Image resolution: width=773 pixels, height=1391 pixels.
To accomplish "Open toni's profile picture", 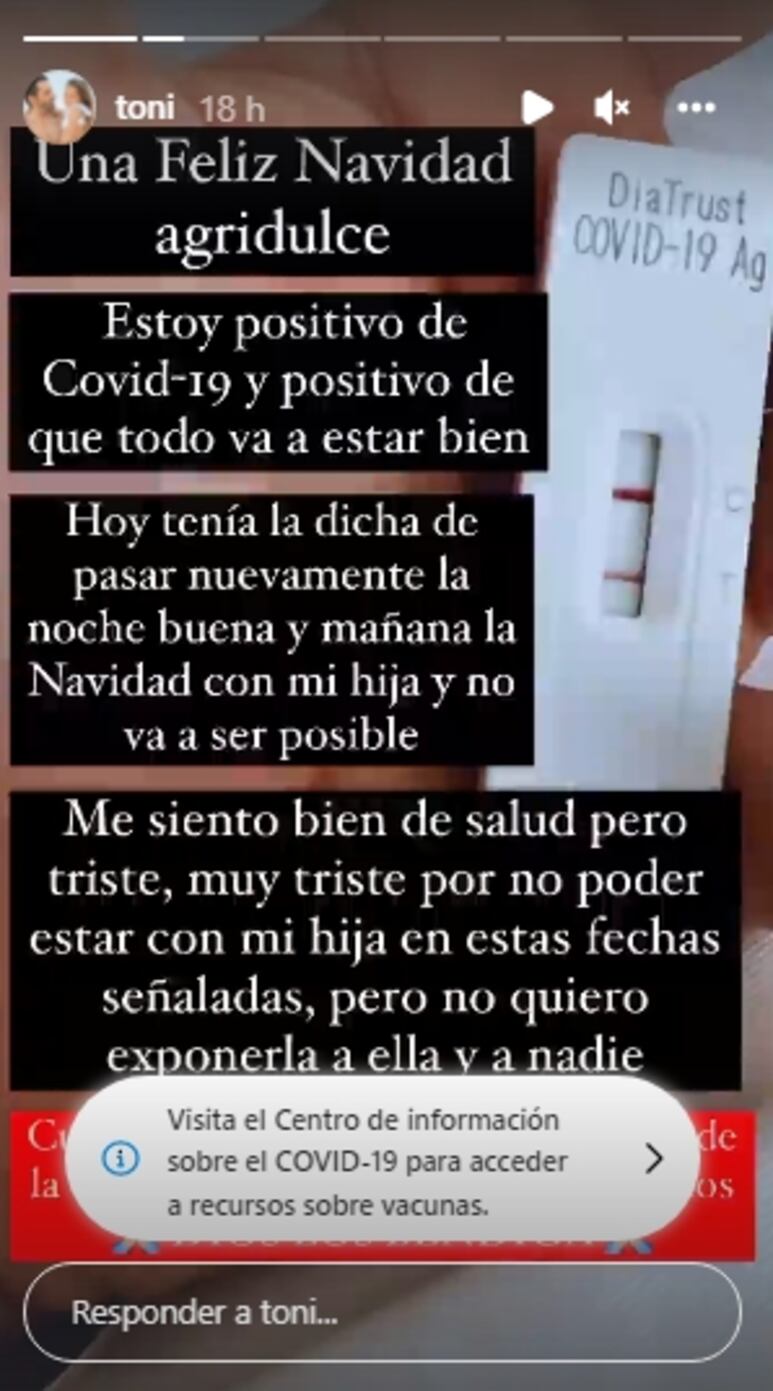I will click(x=60, y=107).
